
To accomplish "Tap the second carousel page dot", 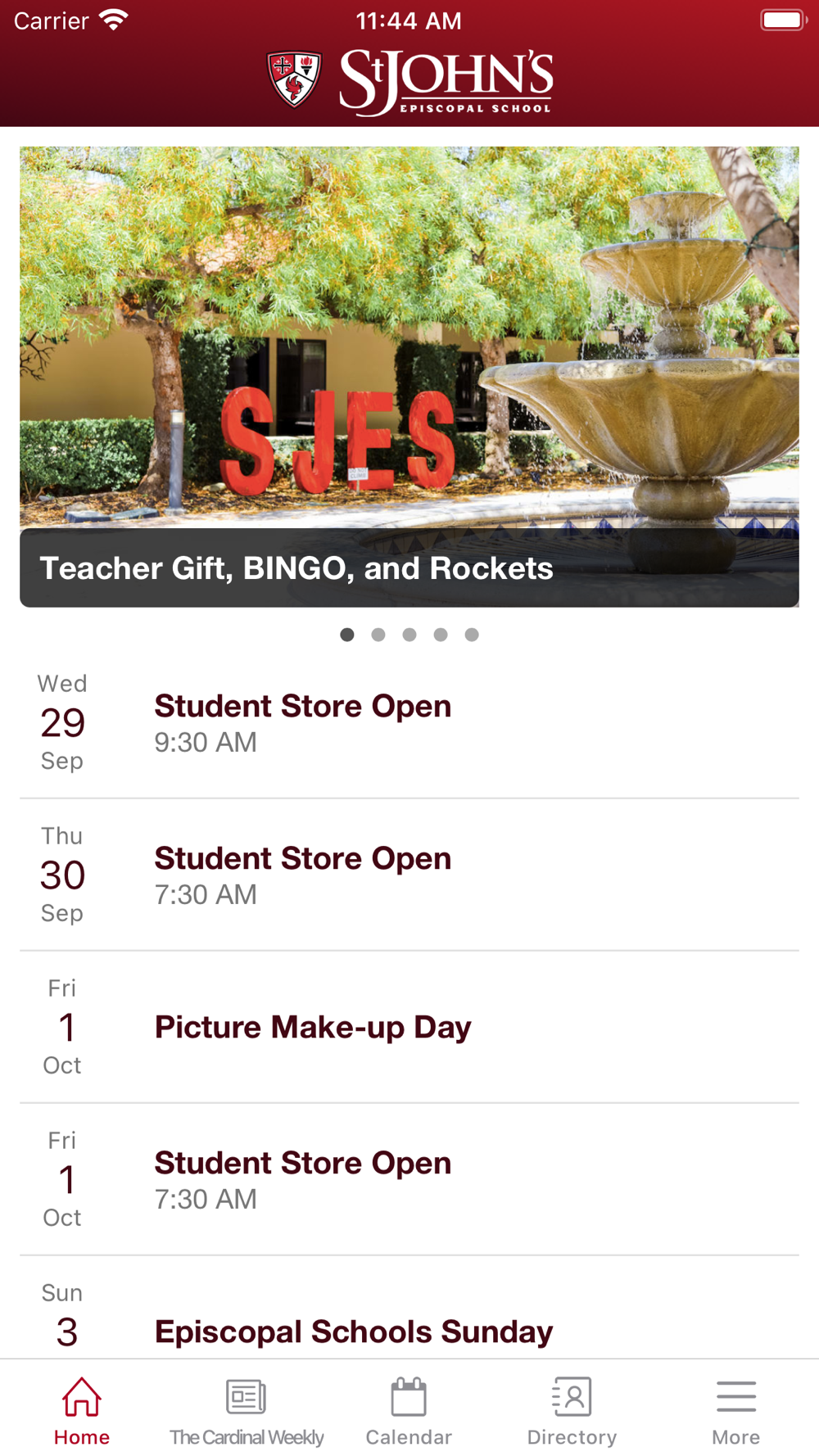I will click(378, 635).
